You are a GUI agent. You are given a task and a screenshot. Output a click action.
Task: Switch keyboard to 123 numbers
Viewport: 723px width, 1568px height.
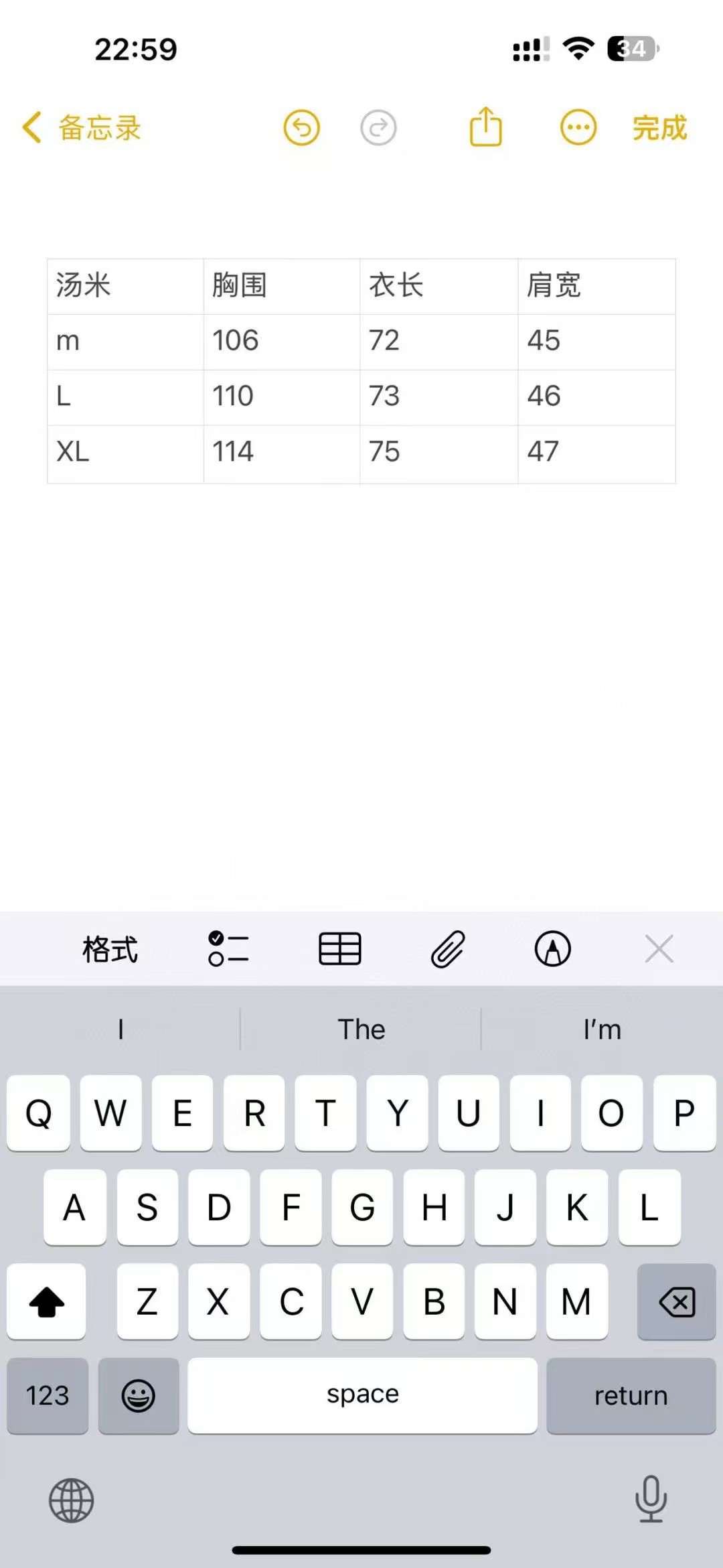coord(48,1396)
